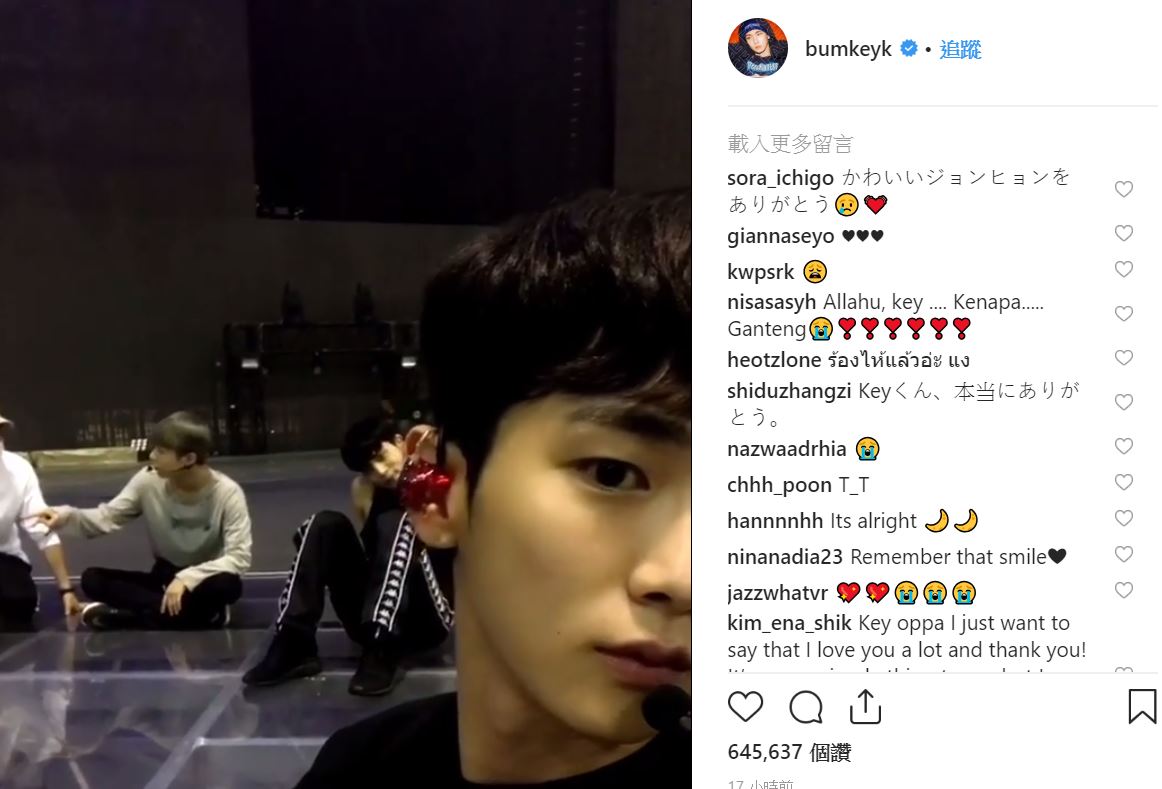This screenshot has width=1162, height=789.
Task: Like nisasasyh's comment
Action: coord(1123,314)
